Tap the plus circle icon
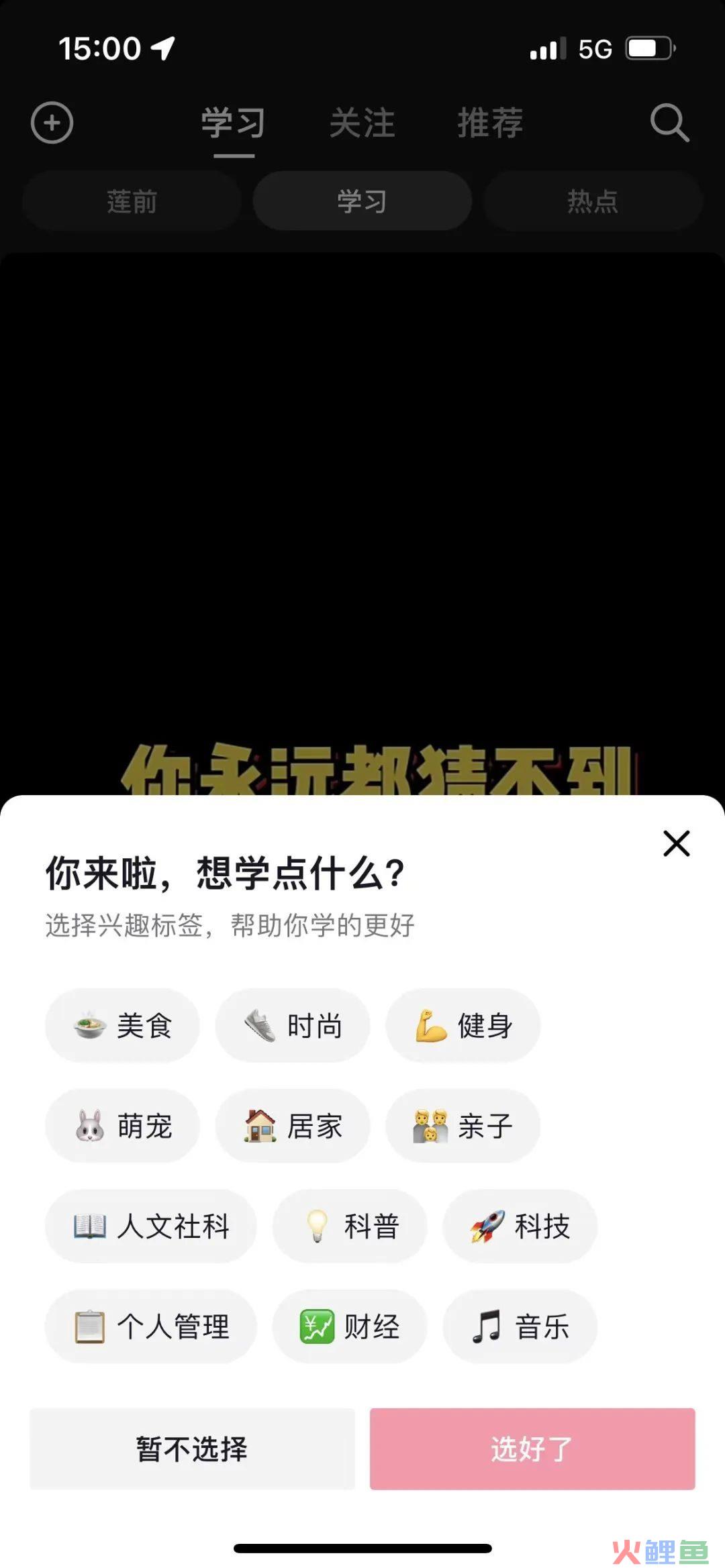Viewport: 725px width, 1568px height. (52, 123)
